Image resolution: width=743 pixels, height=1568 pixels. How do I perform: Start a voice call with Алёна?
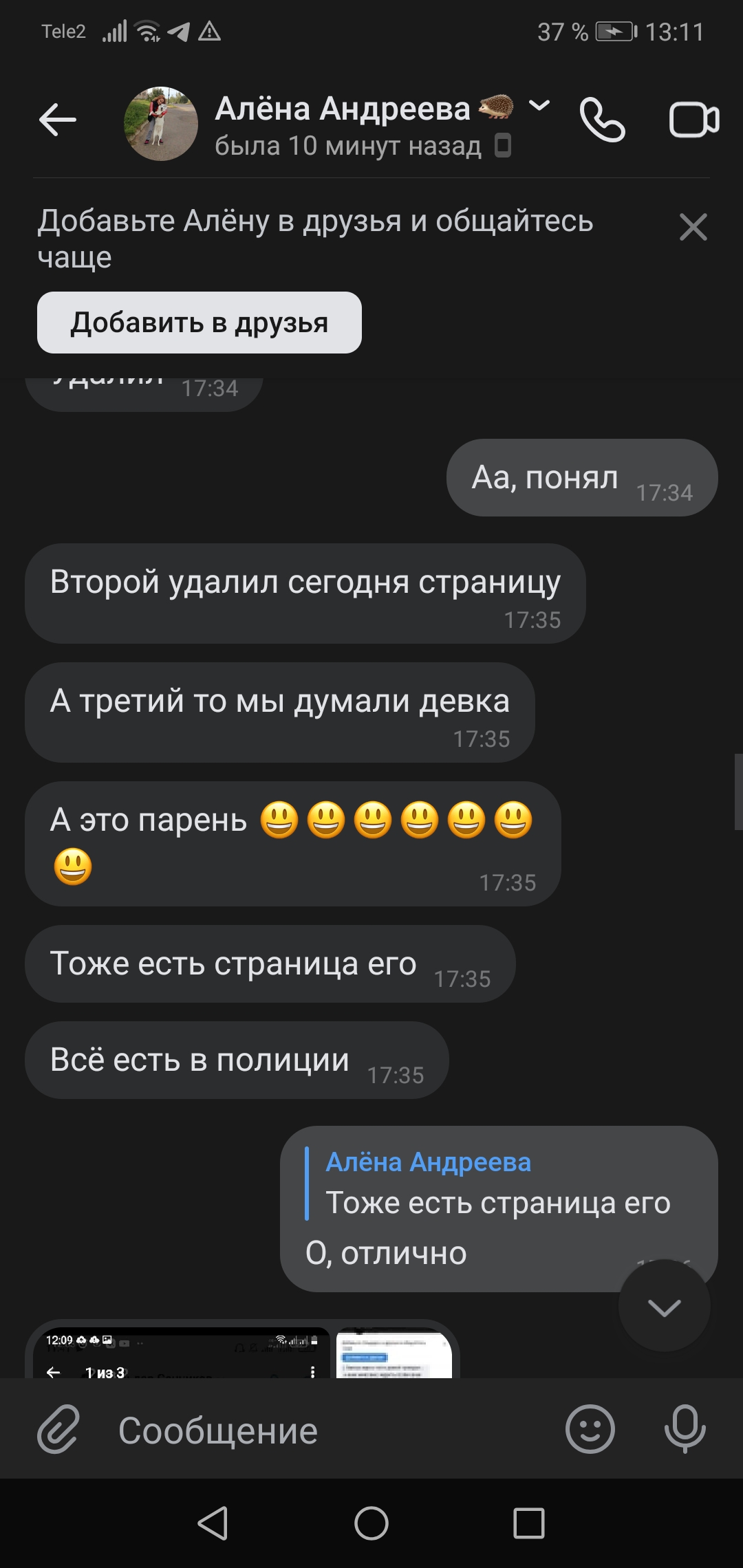coord(603,120)
